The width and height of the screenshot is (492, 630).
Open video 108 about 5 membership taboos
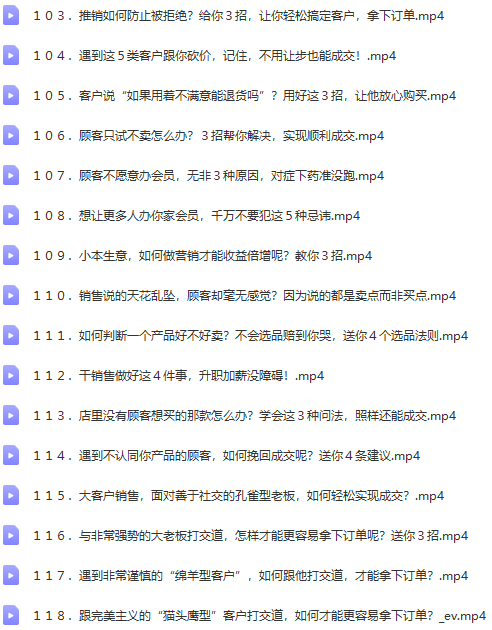coord(196,216)
